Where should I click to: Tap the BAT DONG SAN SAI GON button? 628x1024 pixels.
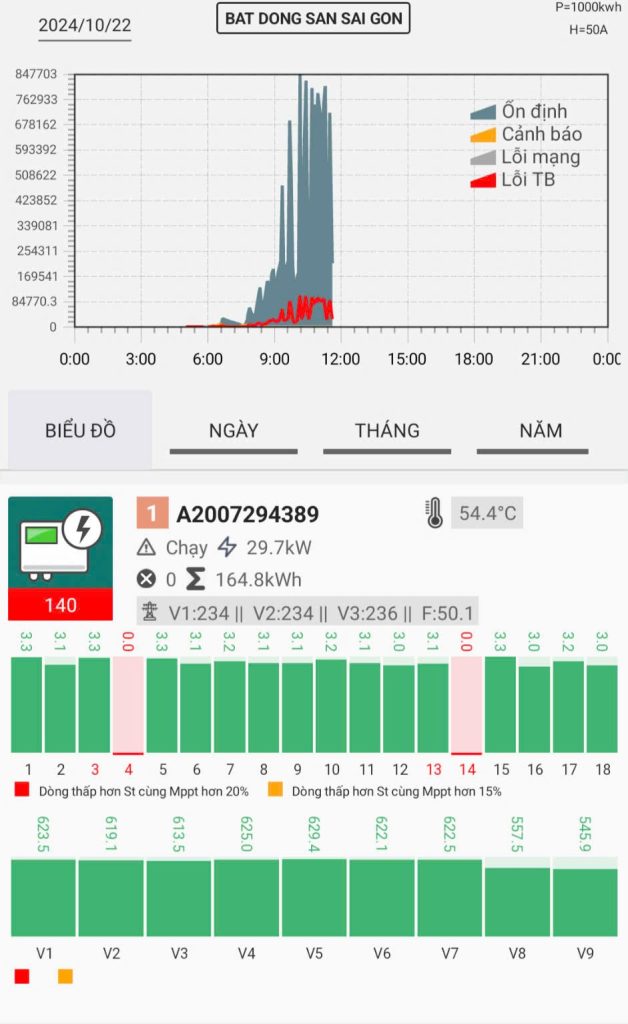click(x=313, y=18)
